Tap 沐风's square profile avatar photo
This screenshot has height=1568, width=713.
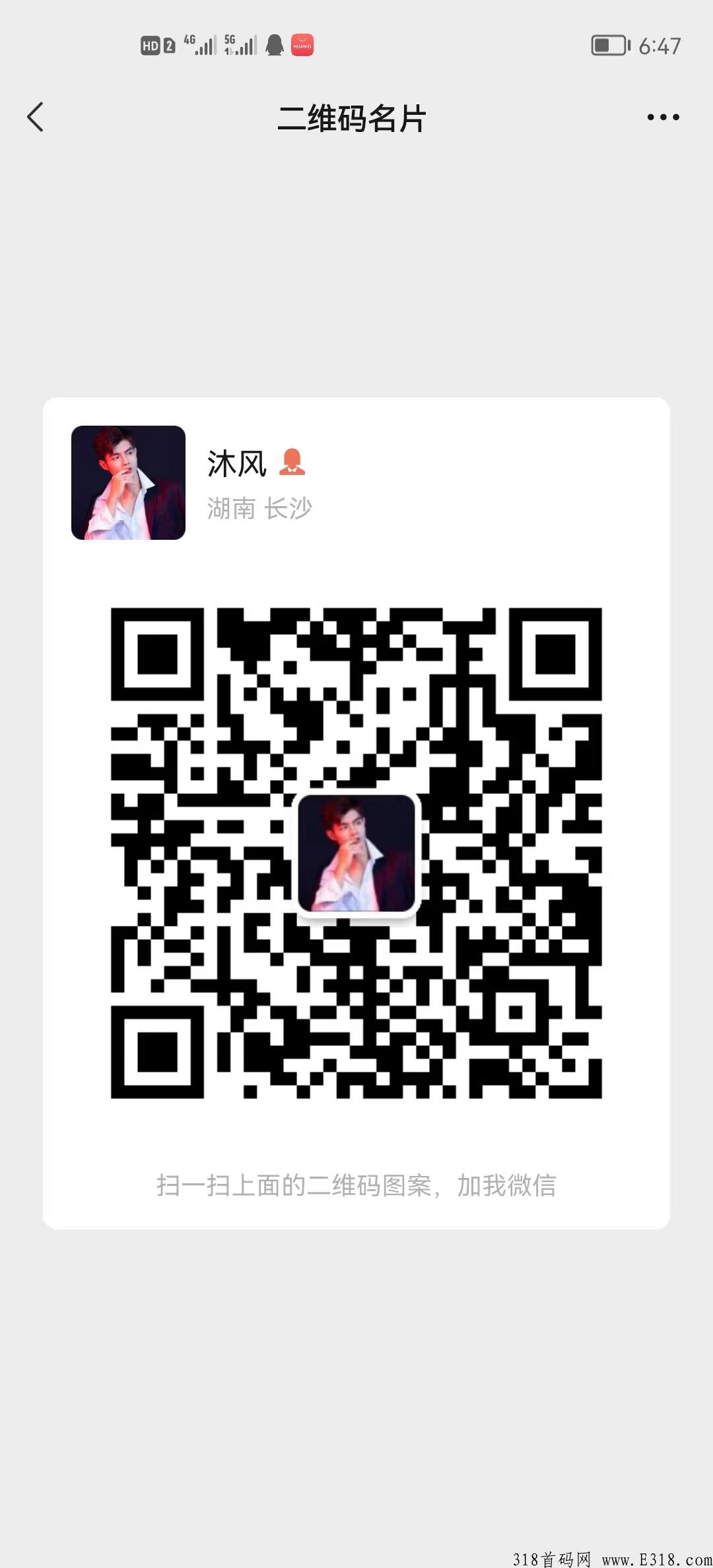pyautogui.click(x=128, y=482)
